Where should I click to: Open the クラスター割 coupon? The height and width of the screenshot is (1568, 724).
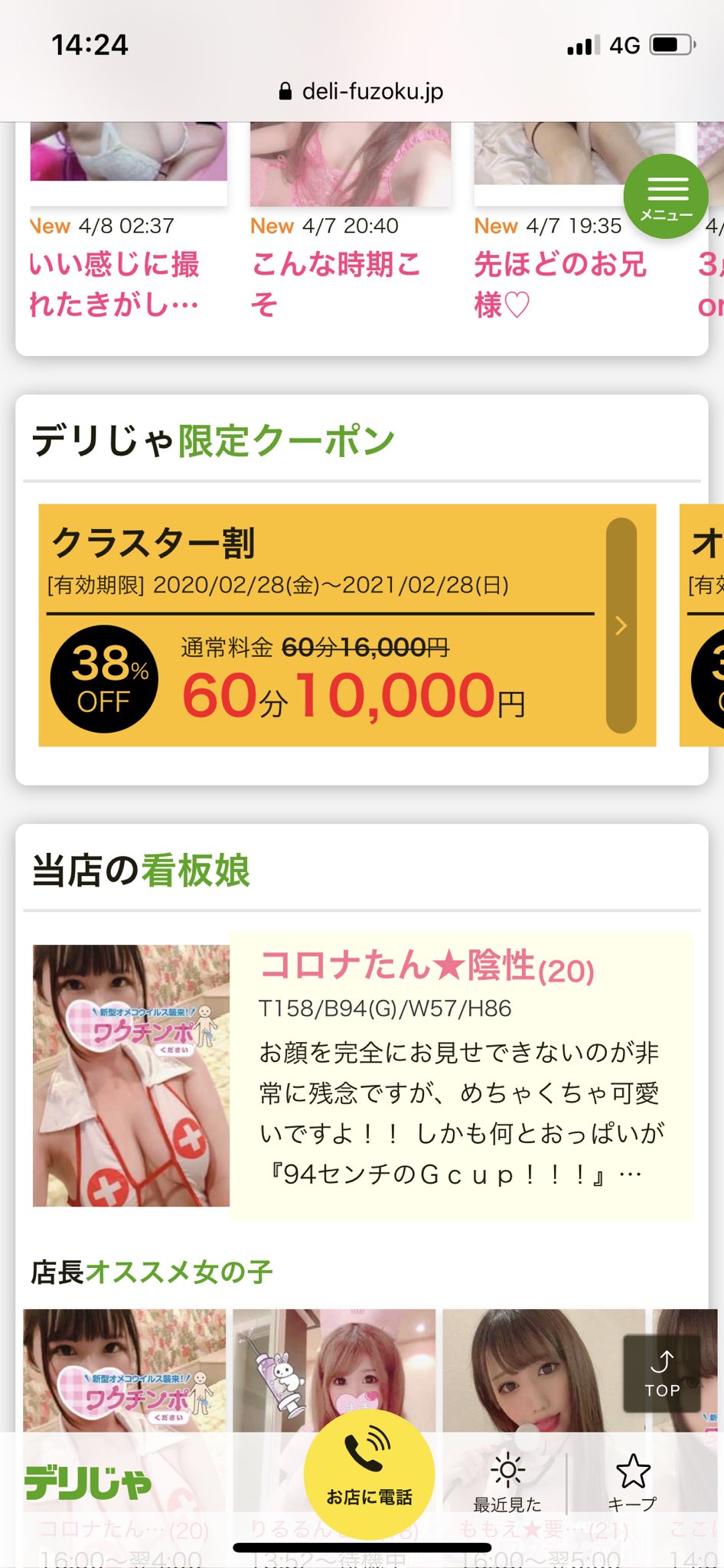pyautogui.click(x=347, y=625)
